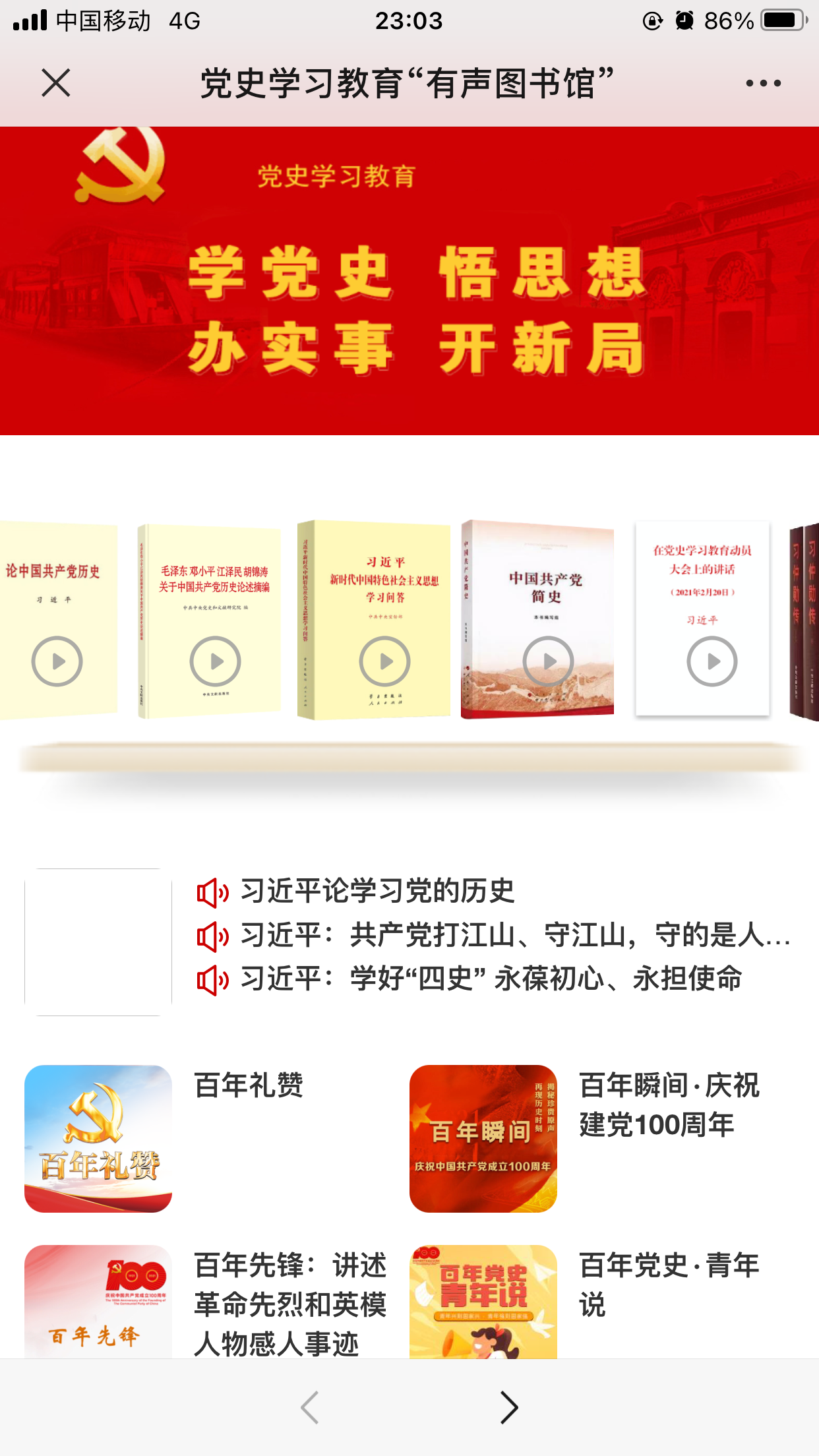This screenshot has width=819, height=1456.
Task: Go forward with the browser arrow
Action: pos(508,1408)
